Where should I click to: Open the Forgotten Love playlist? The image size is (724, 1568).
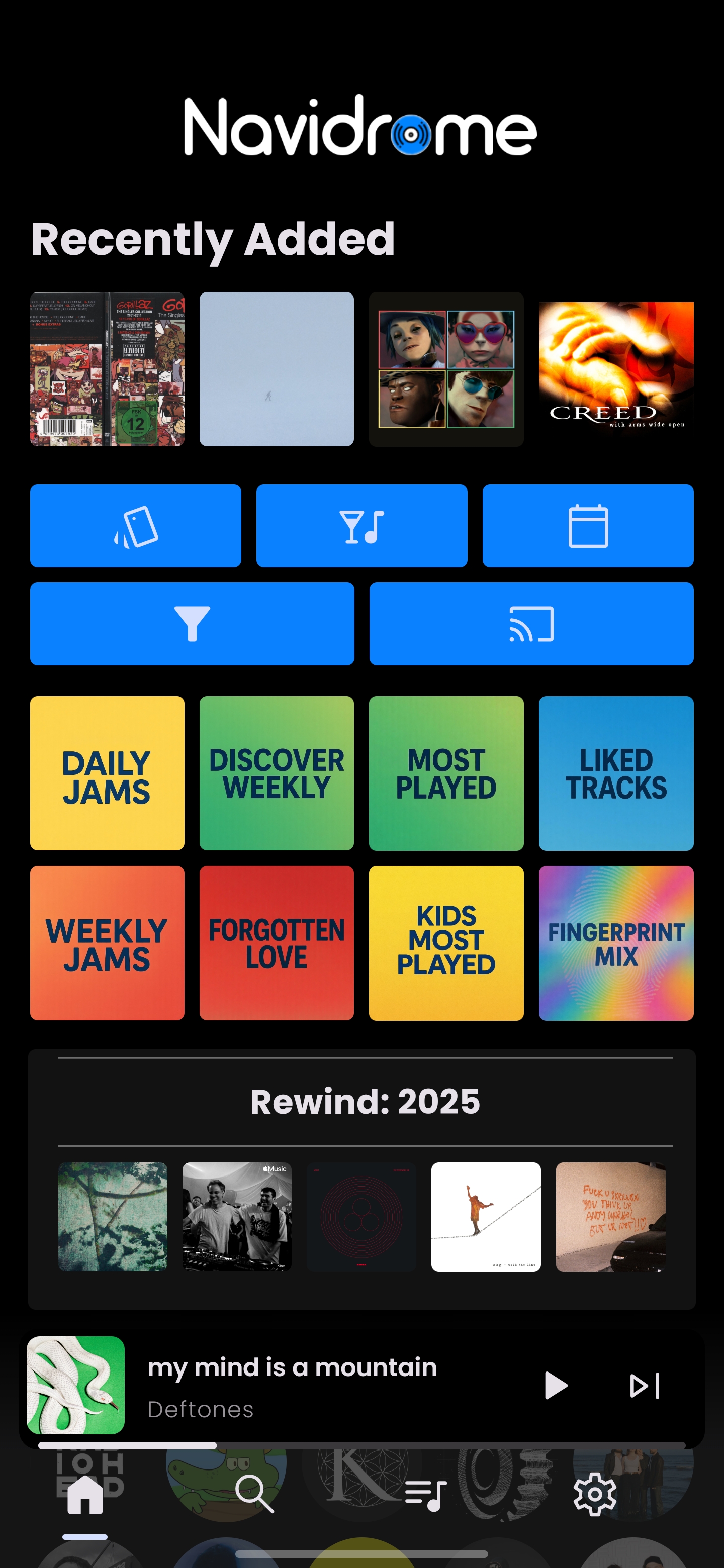point(277,943)
